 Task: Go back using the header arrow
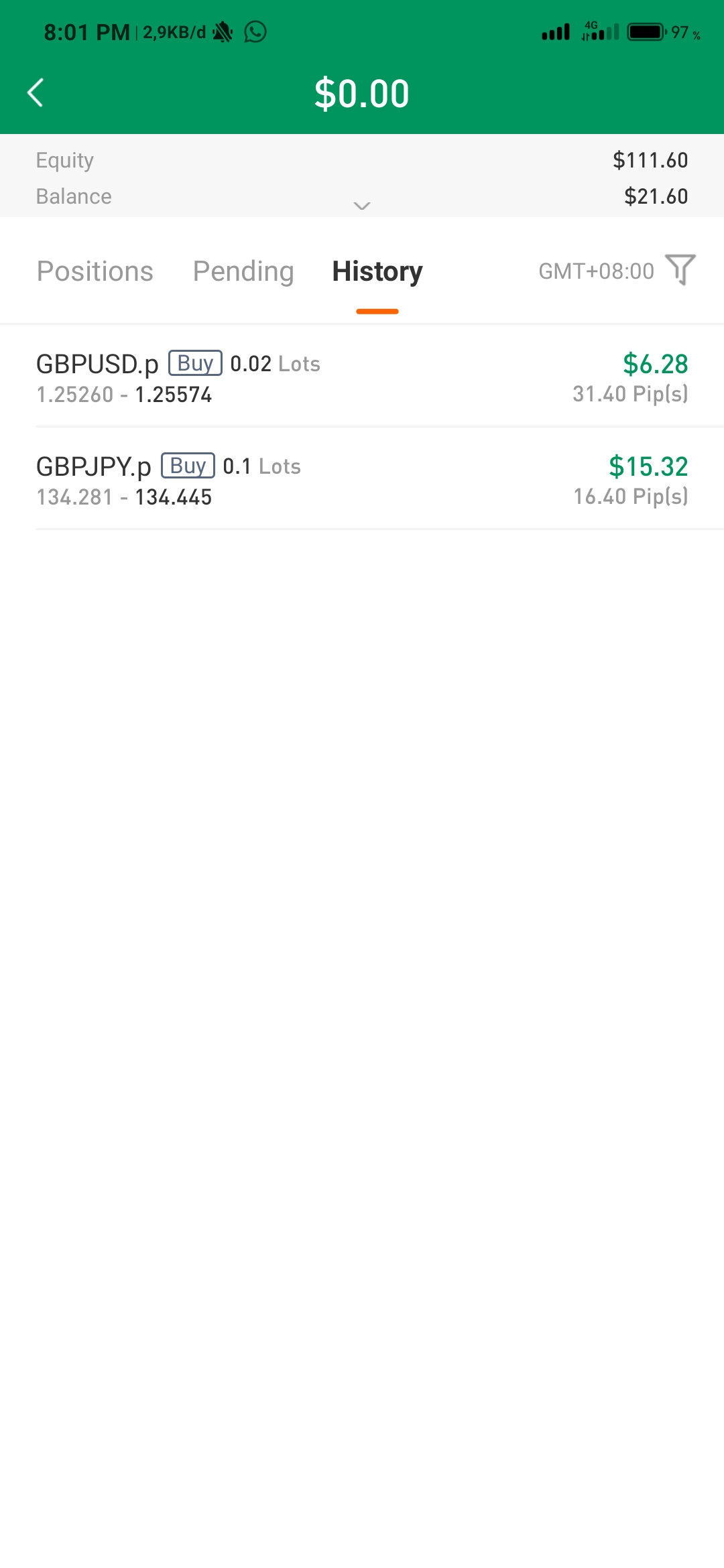pos(36,92)
